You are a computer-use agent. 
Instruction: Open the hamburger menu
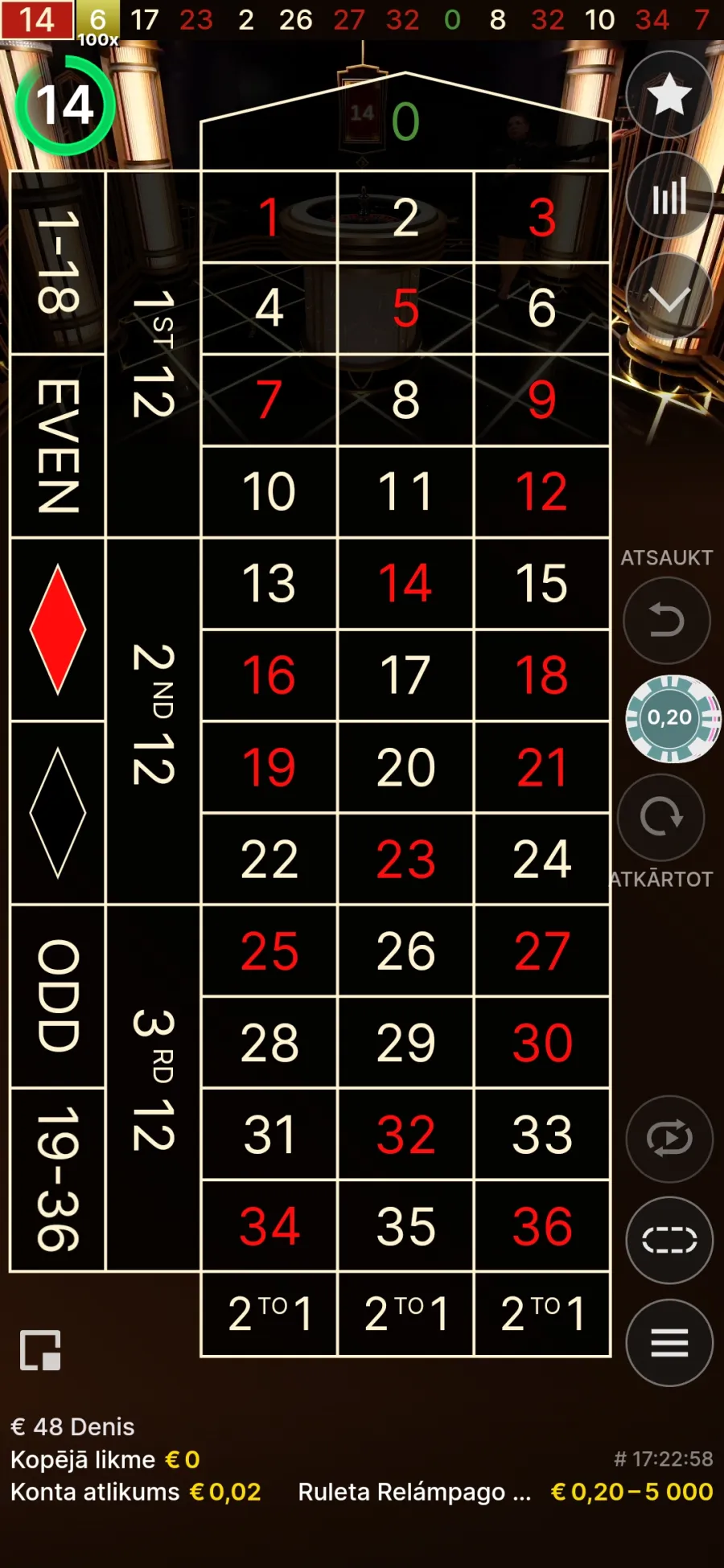pyautogui.click(x=669, y=1342)
